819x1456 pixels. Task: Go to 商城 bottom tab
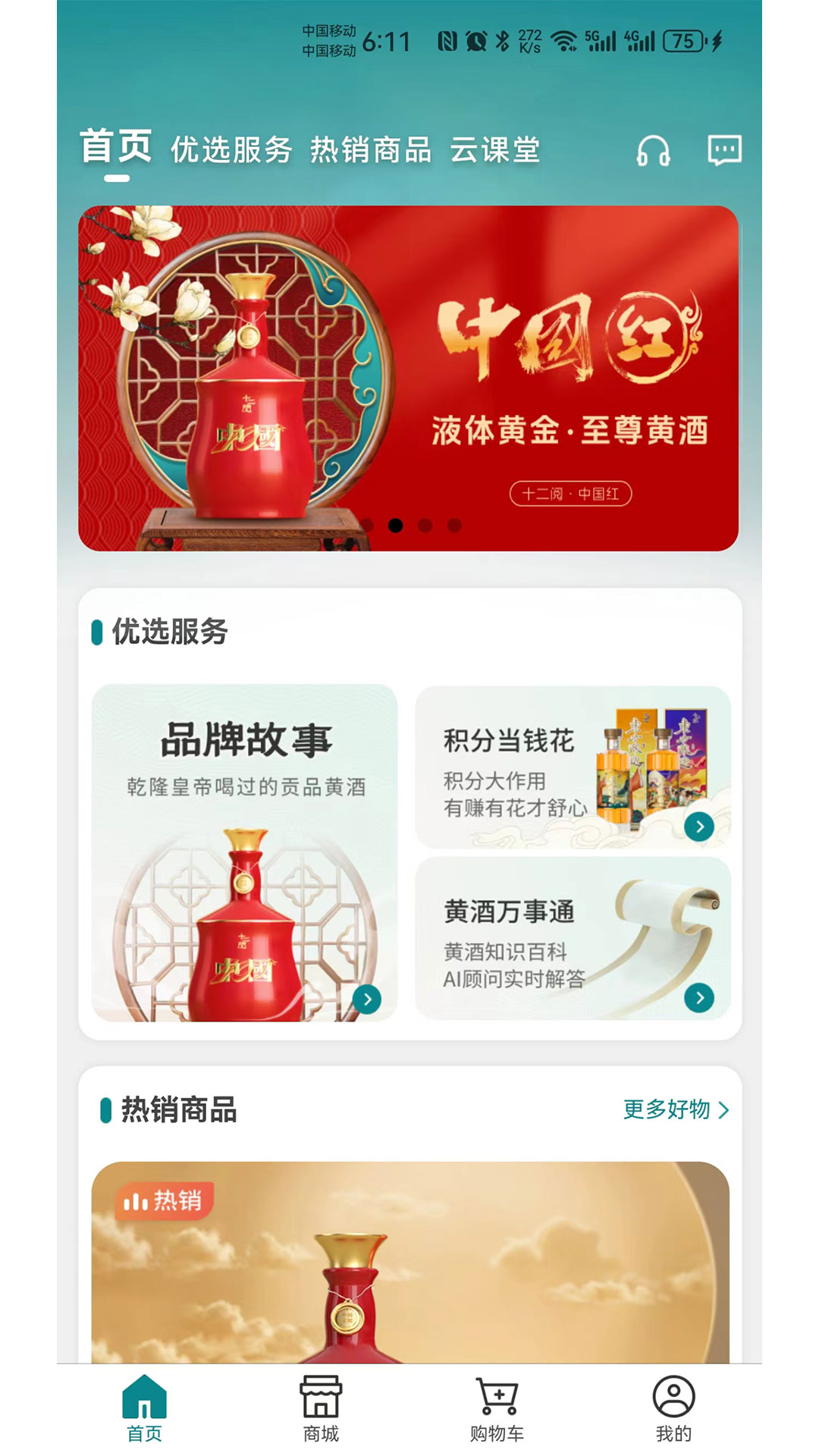[321, 1409]
